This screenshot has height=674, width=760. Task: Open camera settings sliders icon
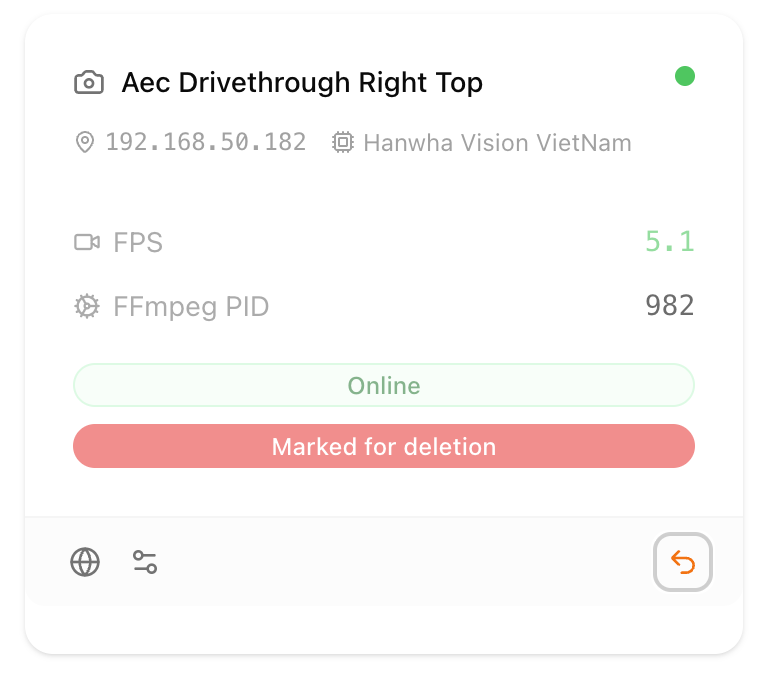pyautogui.click(x=145, y=562)
